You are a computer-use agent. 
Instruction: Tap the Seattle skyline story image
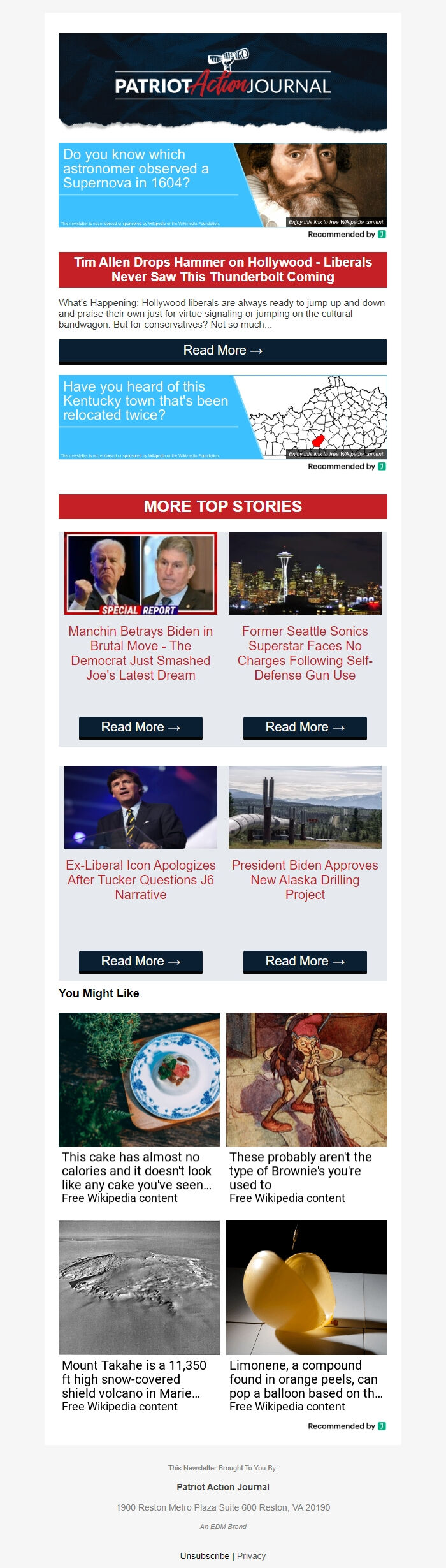tap(305, 573)
